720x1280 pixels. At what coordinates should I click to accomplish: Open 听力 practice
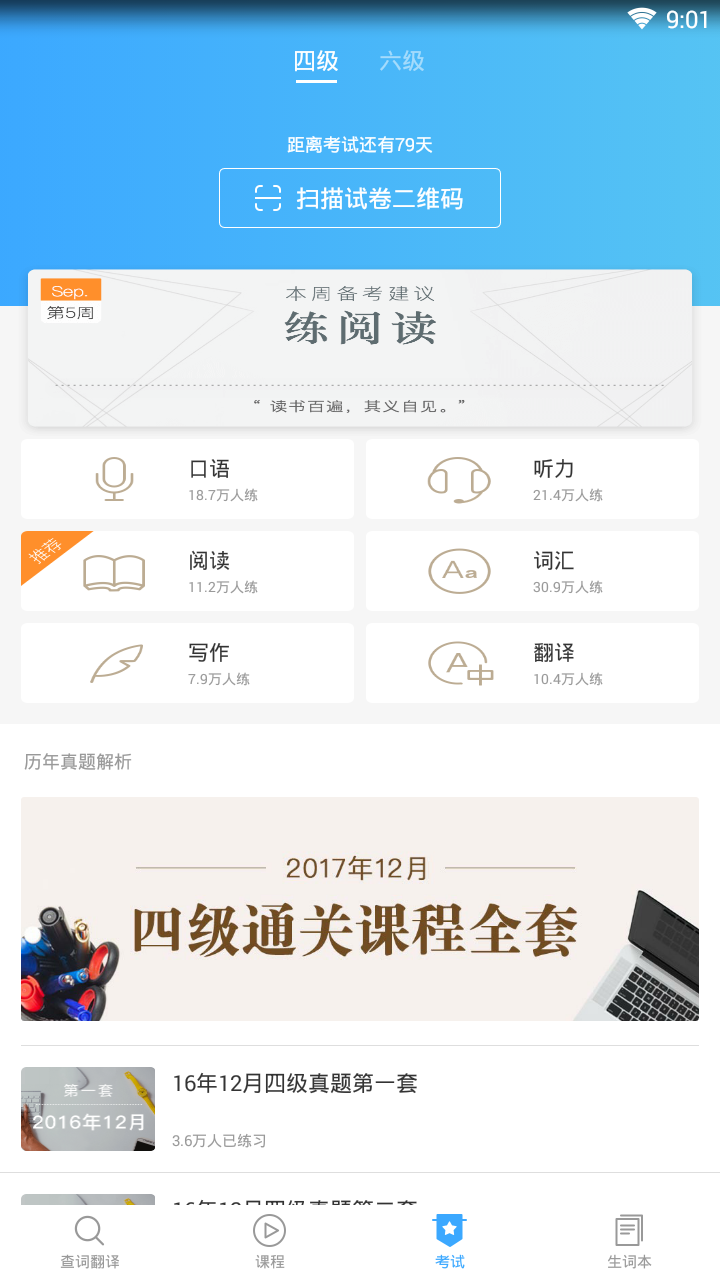[x=532, y=479]
